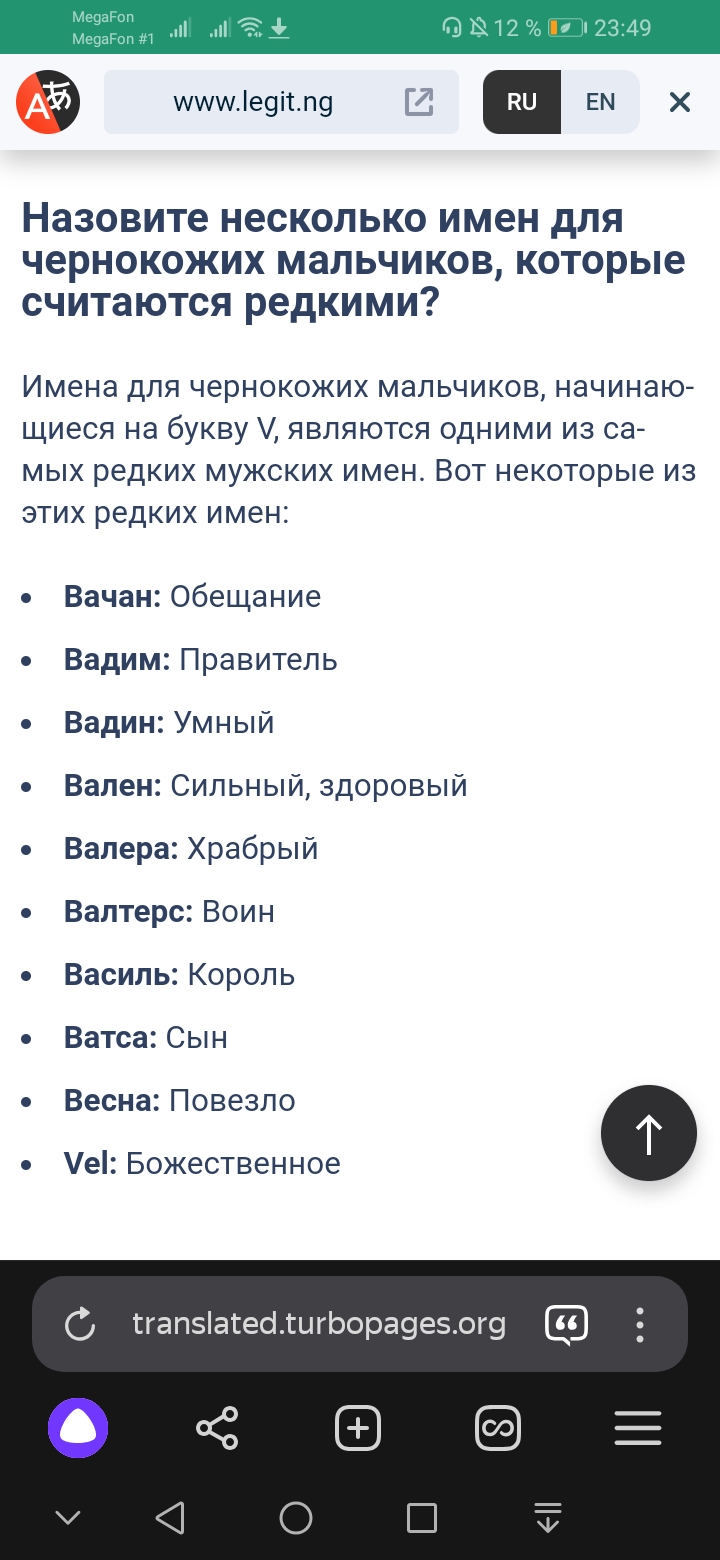Share this page
This screenshot has width=720, height=1560.
217,1428
